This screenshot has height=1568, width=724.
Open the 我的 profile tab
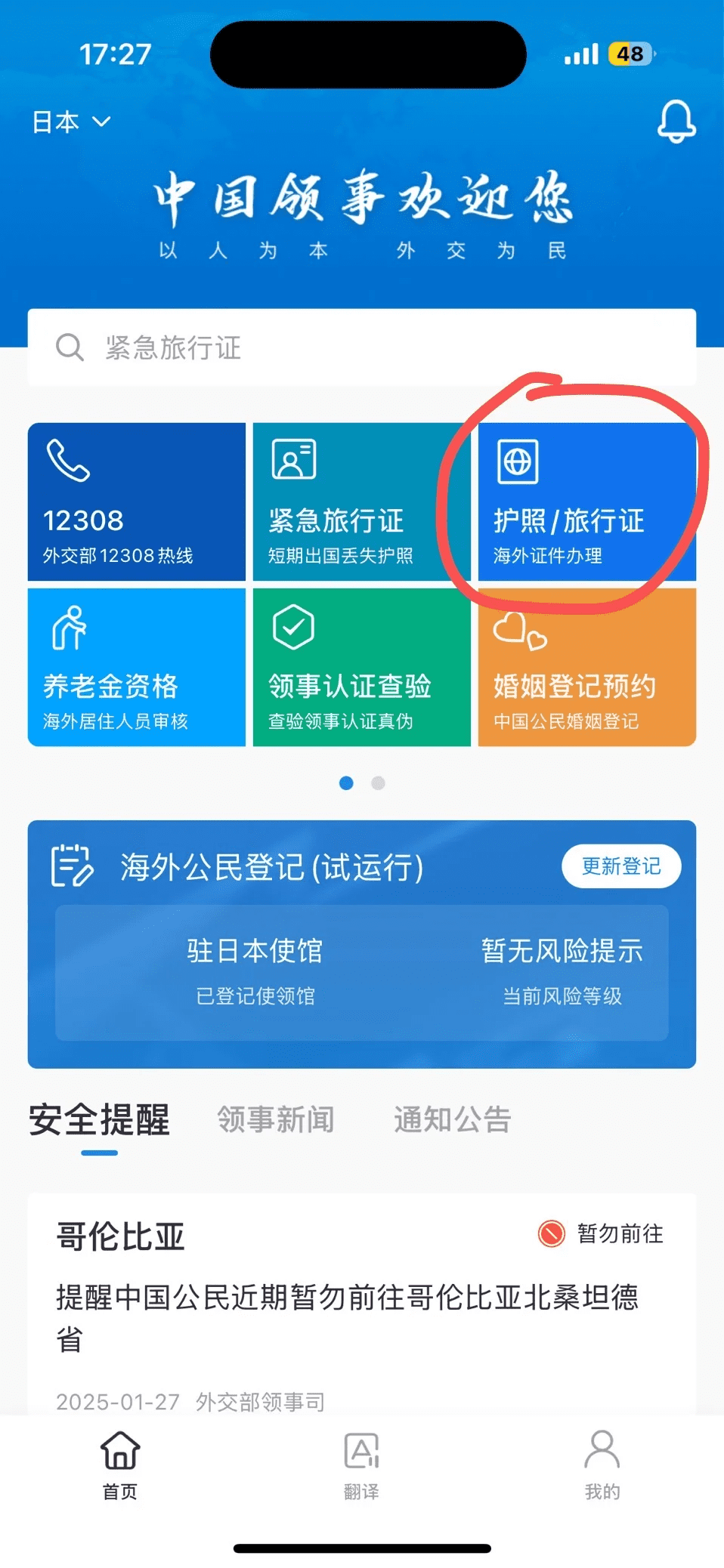click(x=602, y=1465)
